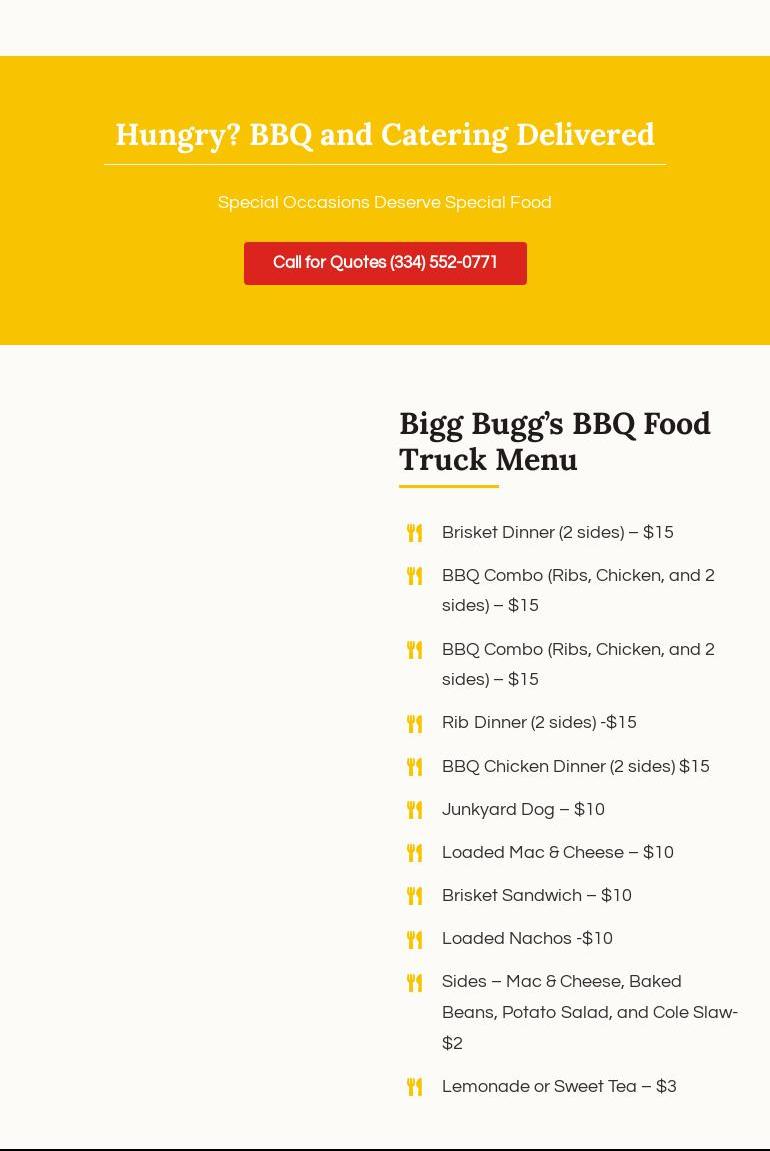Click the second BBQ Combo bullet icon

pos(414,650)
